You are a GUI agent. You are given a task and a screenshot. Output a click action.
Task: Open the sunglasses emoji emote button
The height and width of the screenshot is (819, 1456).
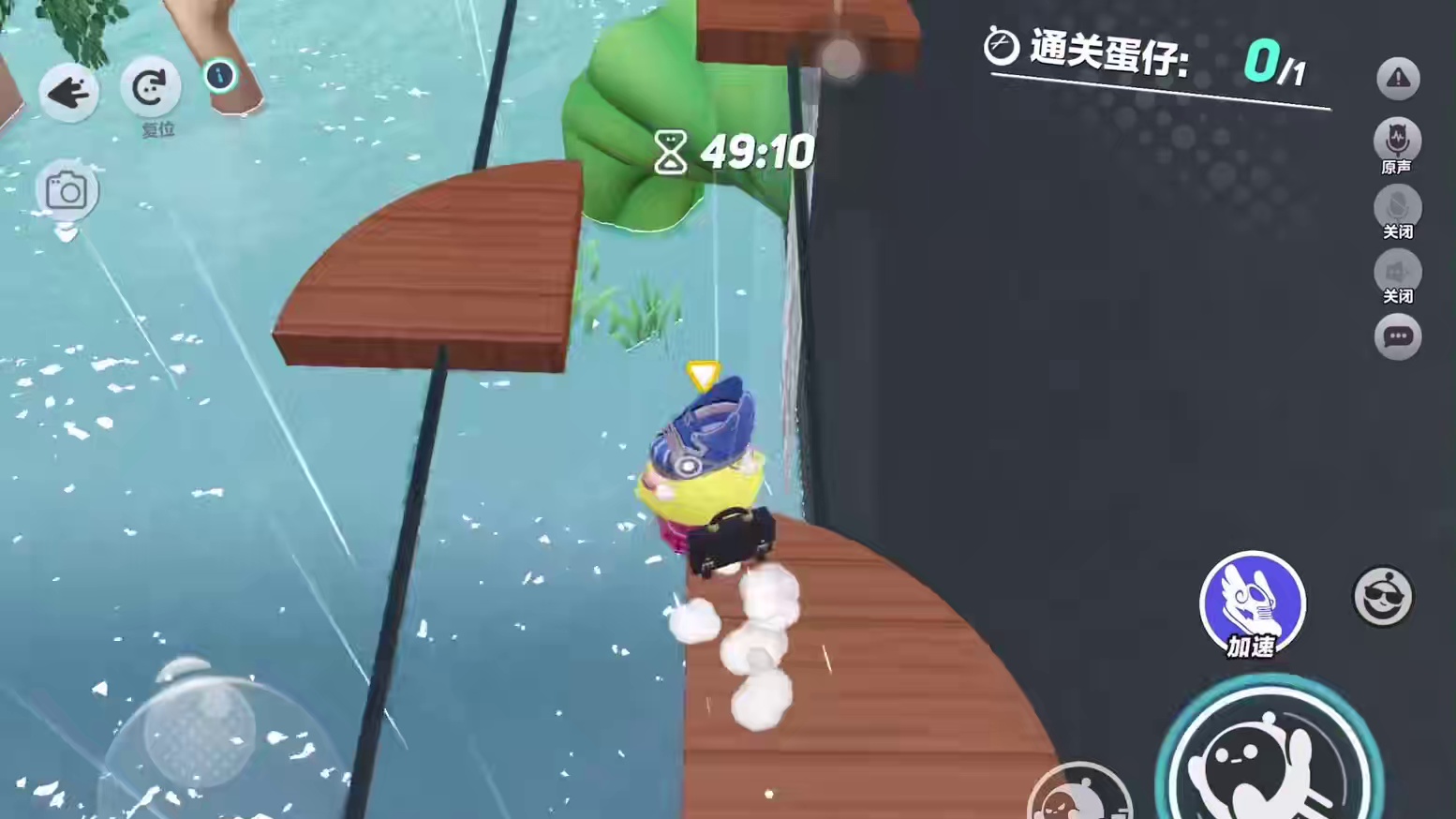tap(1383, 596)
